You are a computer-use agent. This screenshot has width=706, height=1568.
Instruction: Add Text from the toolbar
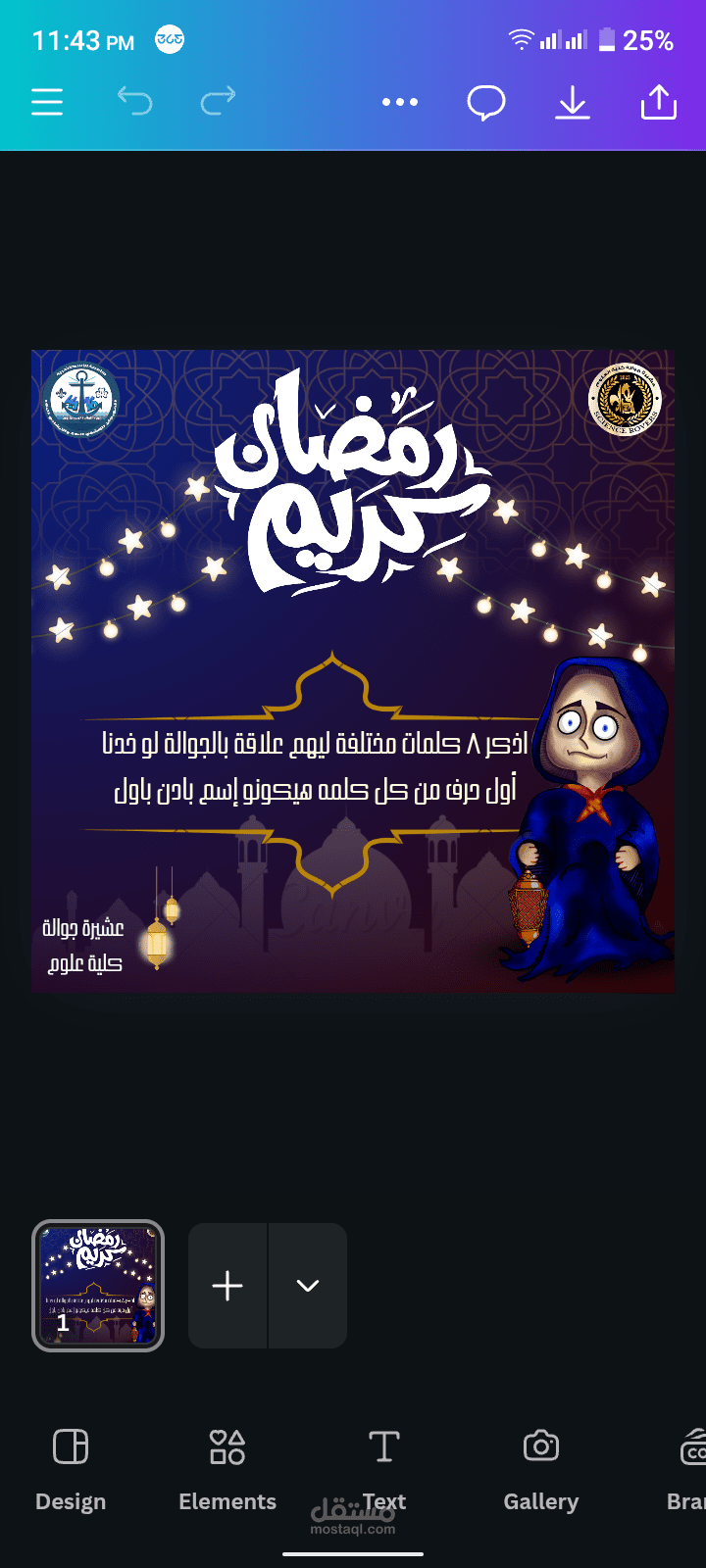pyautogui.click(x=384, y=1469)
